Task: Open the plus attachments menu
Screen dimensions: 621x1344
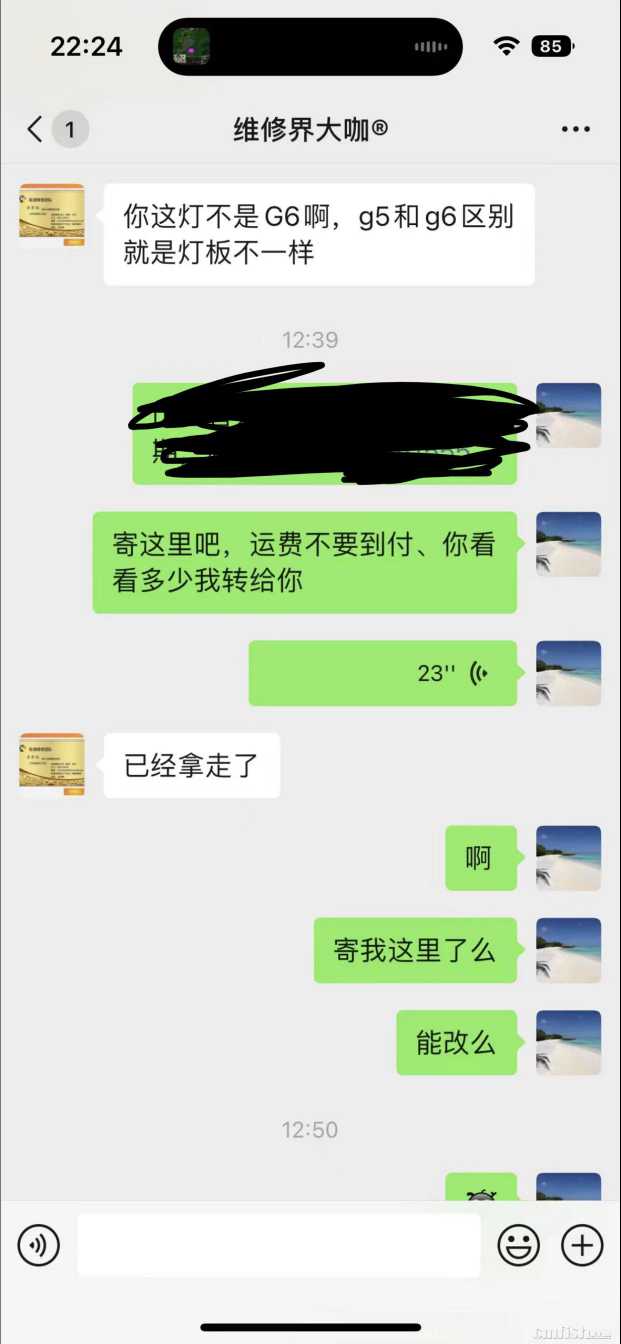Action: coord(582,1245)
